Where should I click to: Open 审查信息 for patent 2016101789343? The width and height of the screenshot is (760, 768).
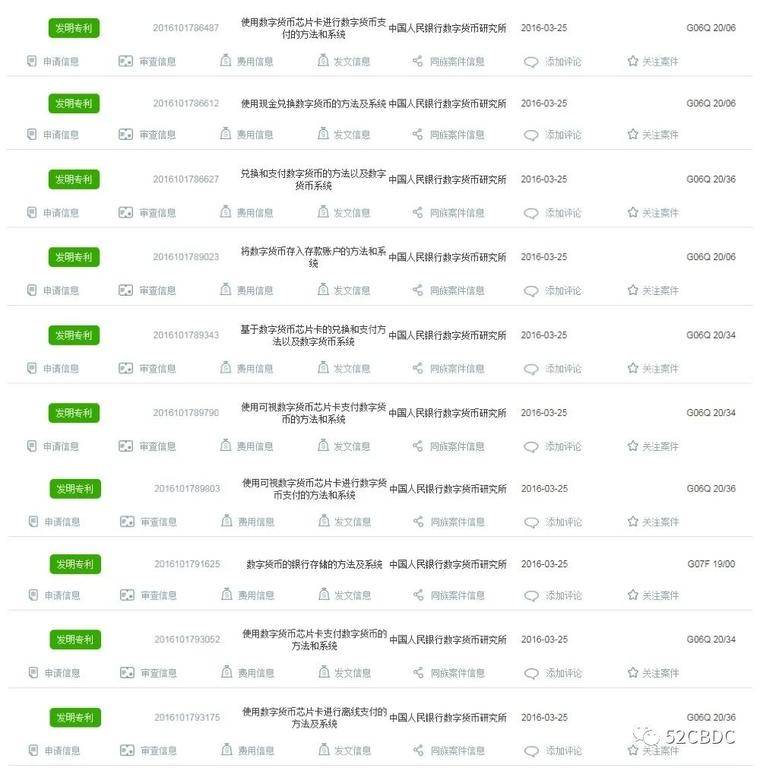pos(148,369)
